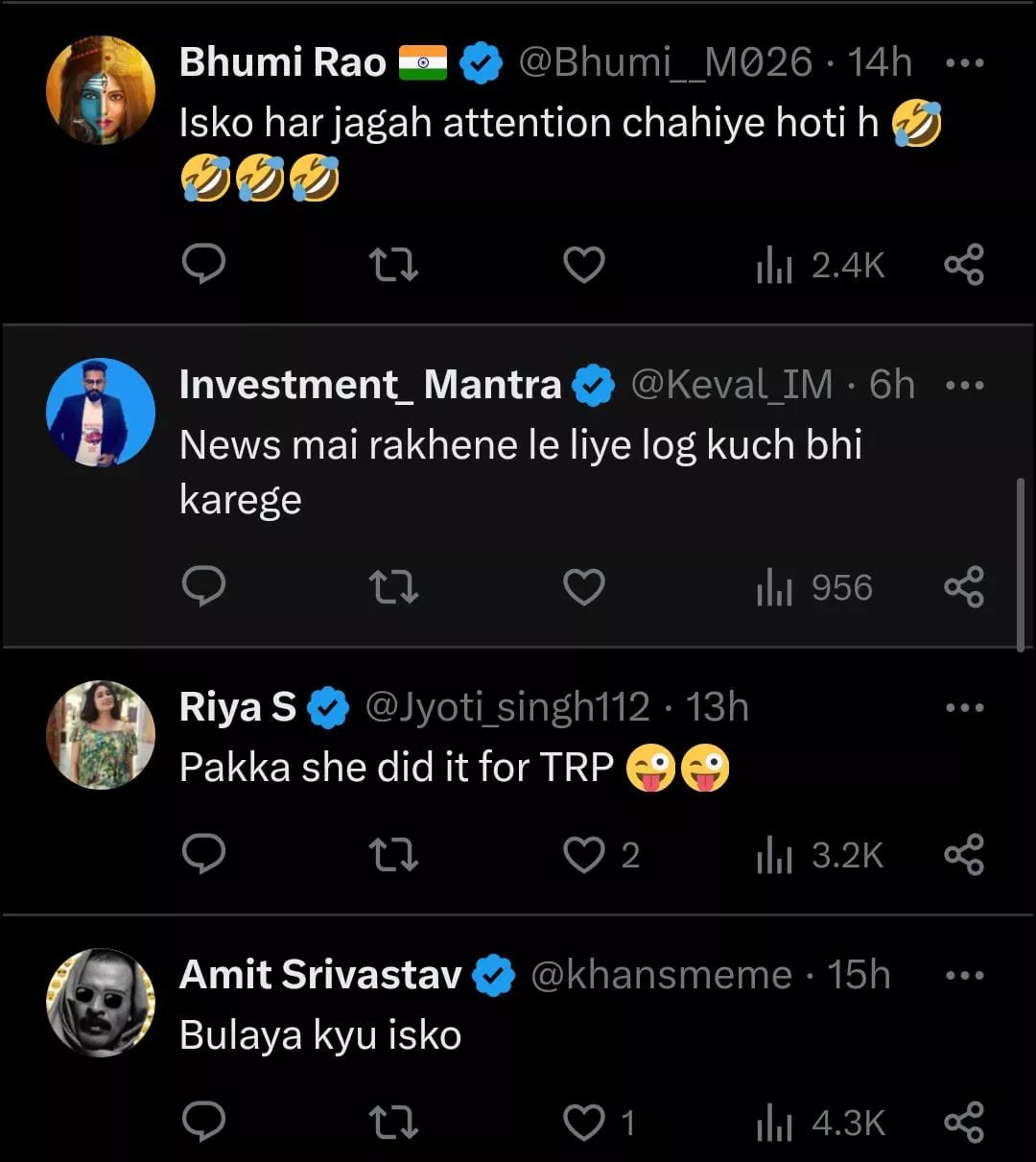1036x1162 pixels.
Task: Open Riya S's profile avatar
Action: pyautogui.click(x=101, y=735)
